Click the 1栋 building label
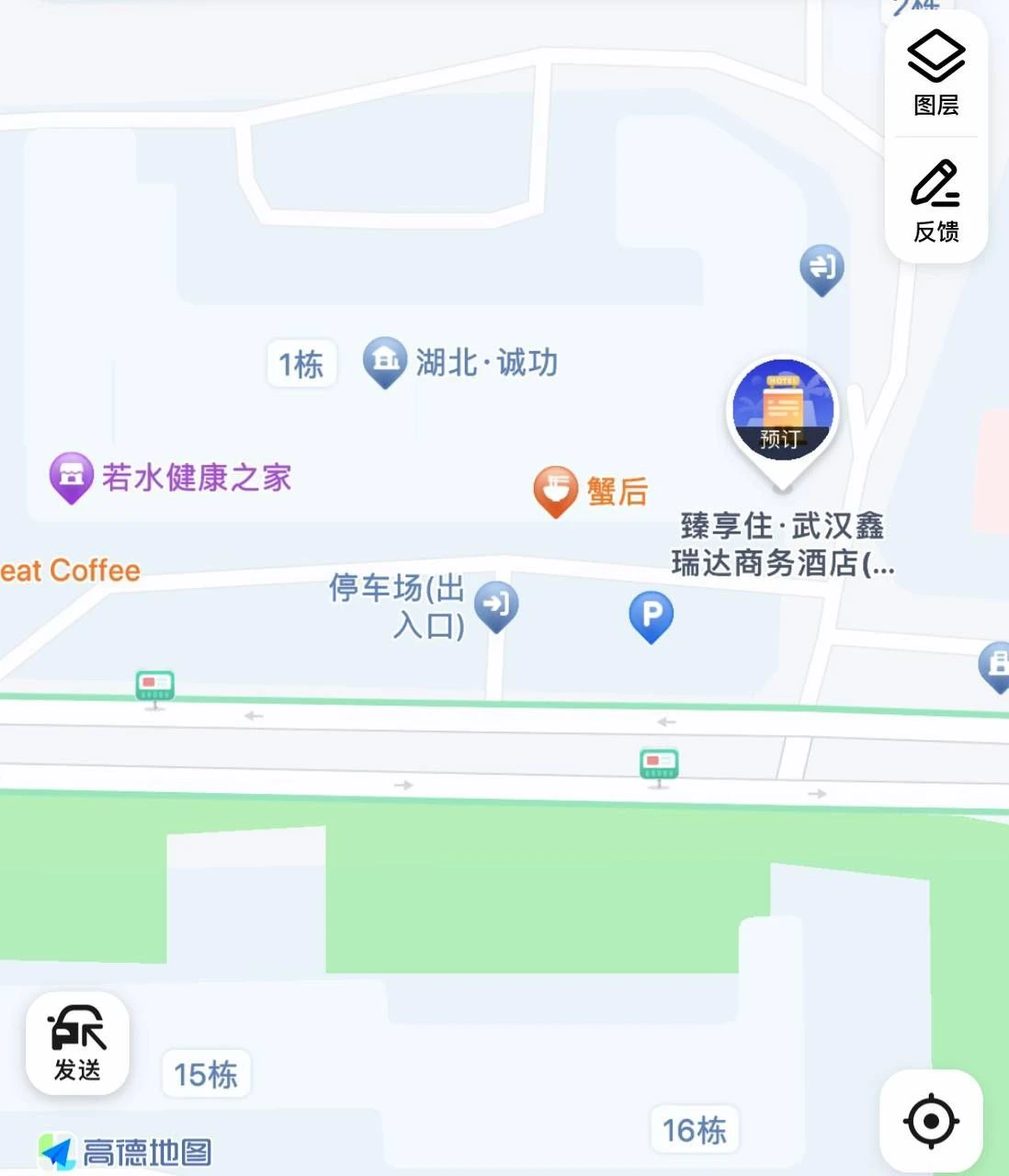 pyautogui.click(x=301, y=363)
